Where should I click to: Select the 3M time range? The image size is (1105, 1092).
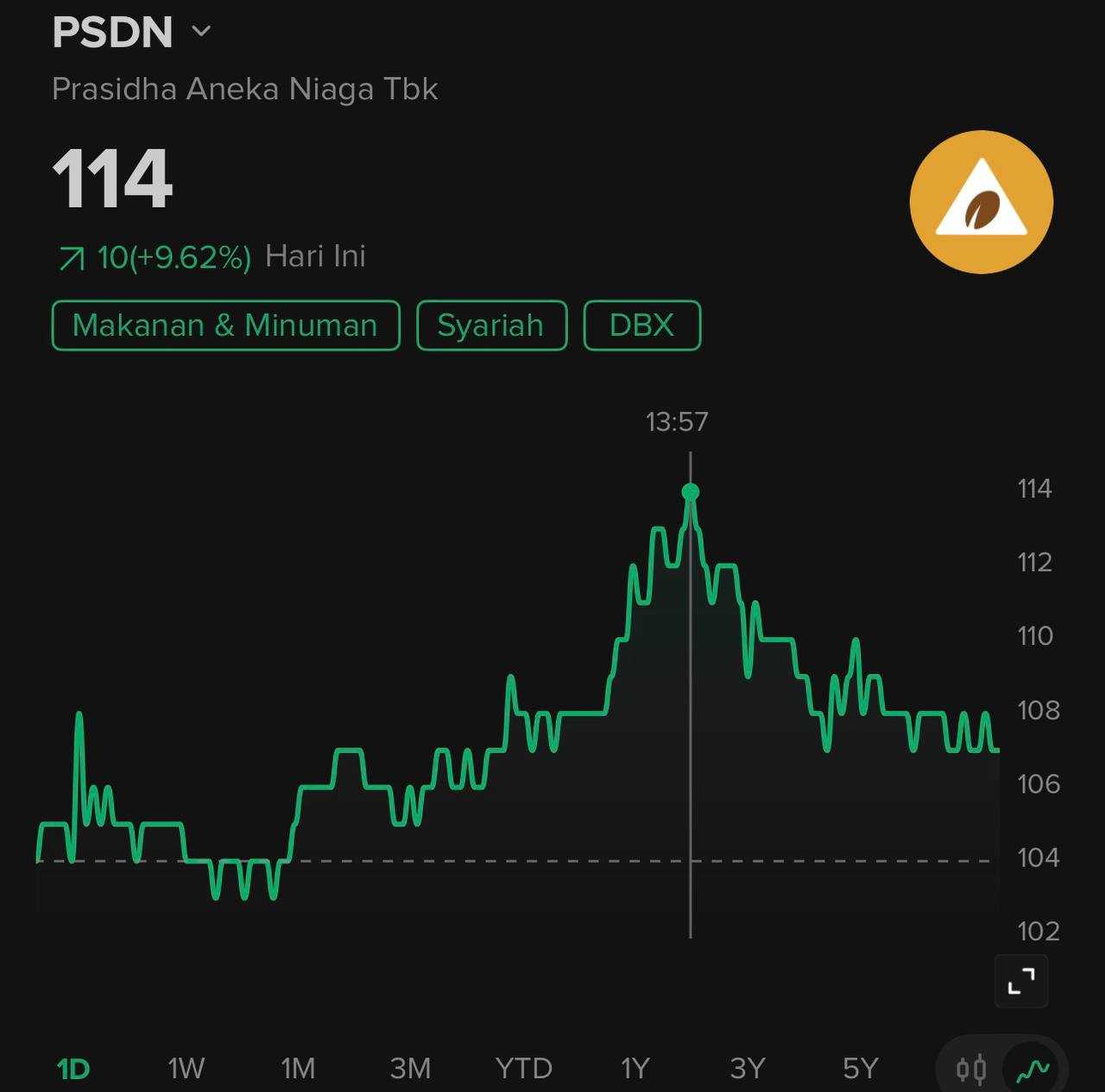coord(410,1069)
